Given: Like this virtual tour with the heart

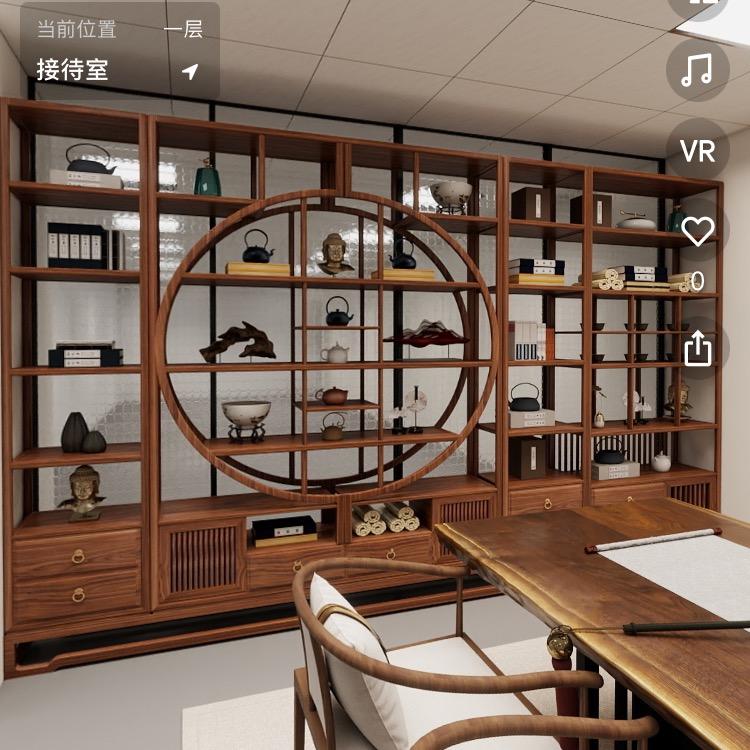Looking at the screenshot, I should click(x=697, y=232).
